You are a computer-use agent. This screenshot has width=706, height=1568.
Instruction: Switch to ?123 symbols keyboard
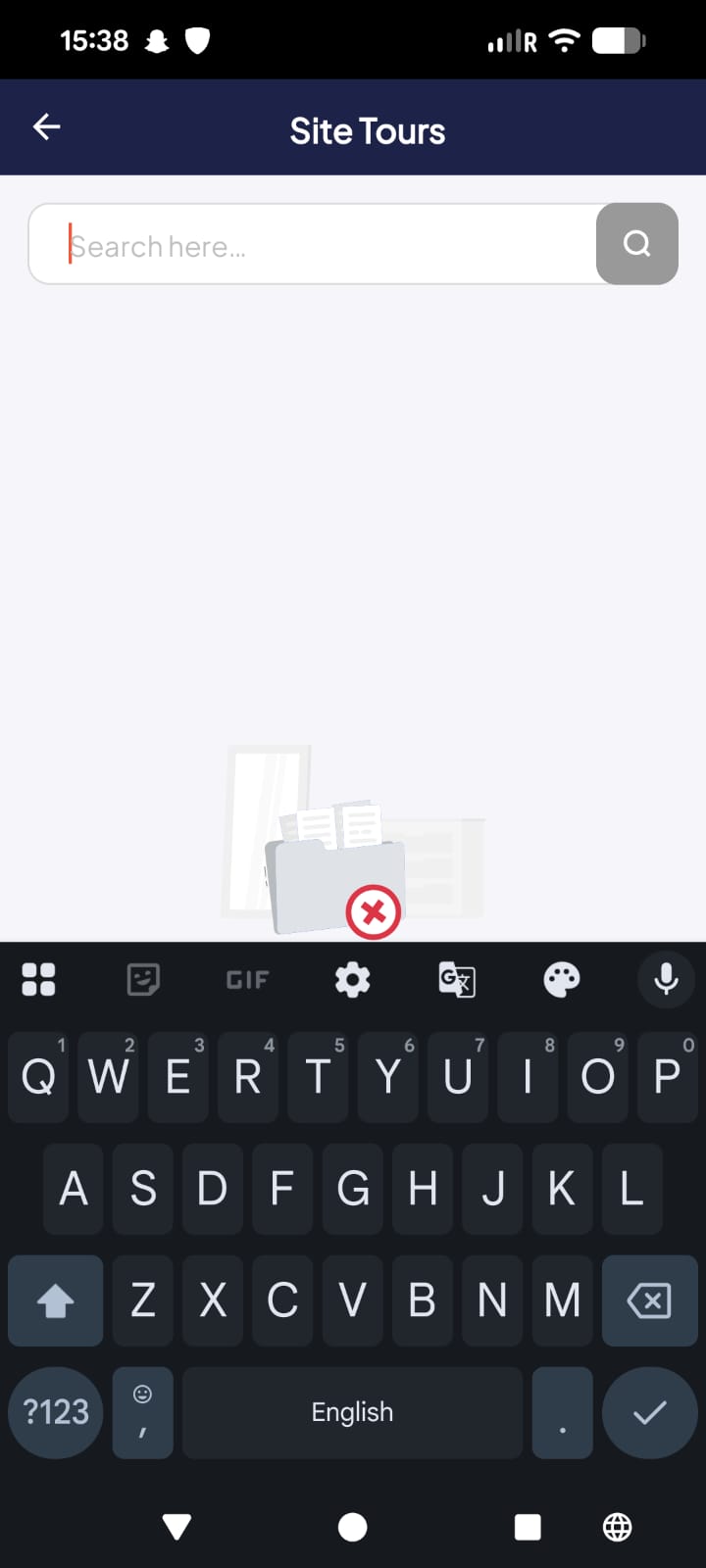click(x=56, y=1412)
